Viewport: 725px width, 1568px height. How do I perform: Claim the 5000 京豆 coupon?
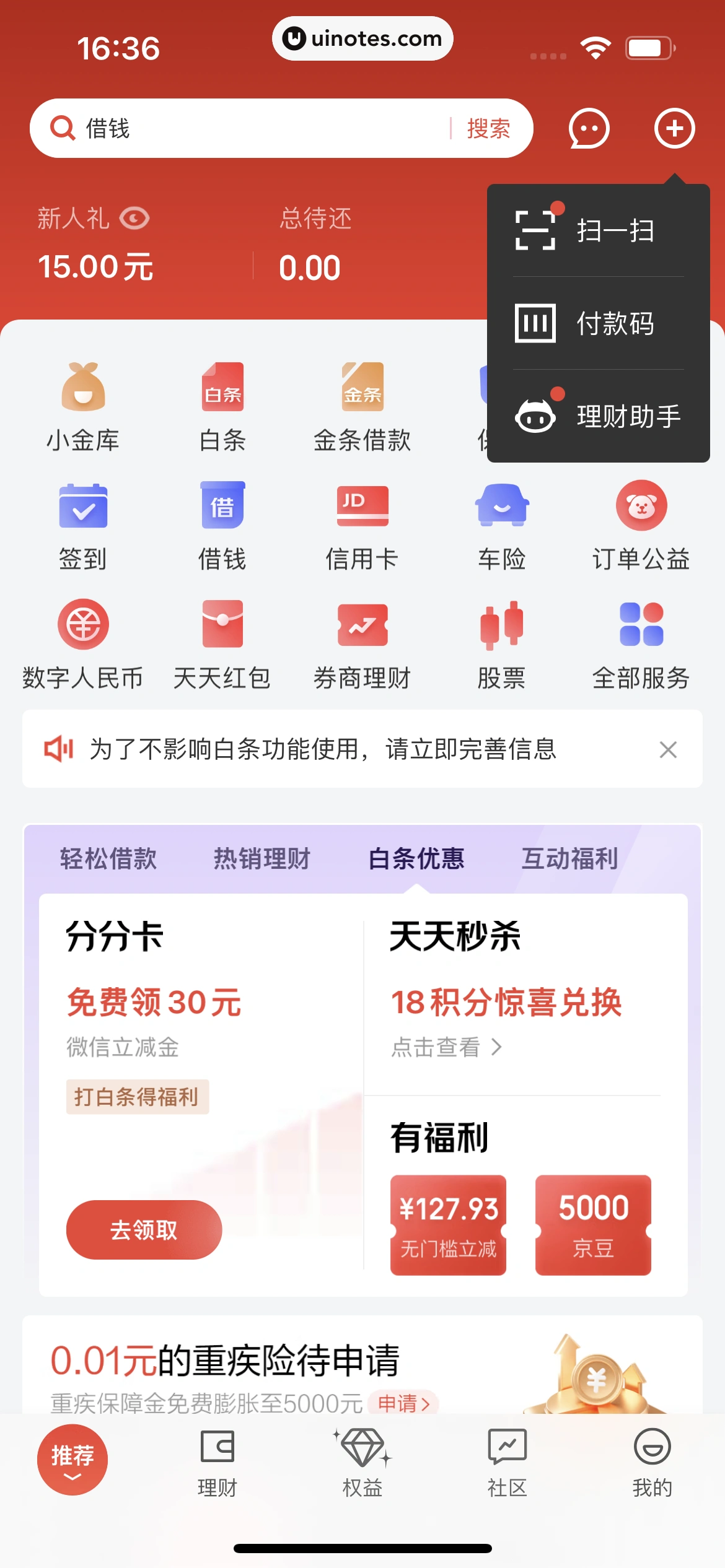[593, 1224]
